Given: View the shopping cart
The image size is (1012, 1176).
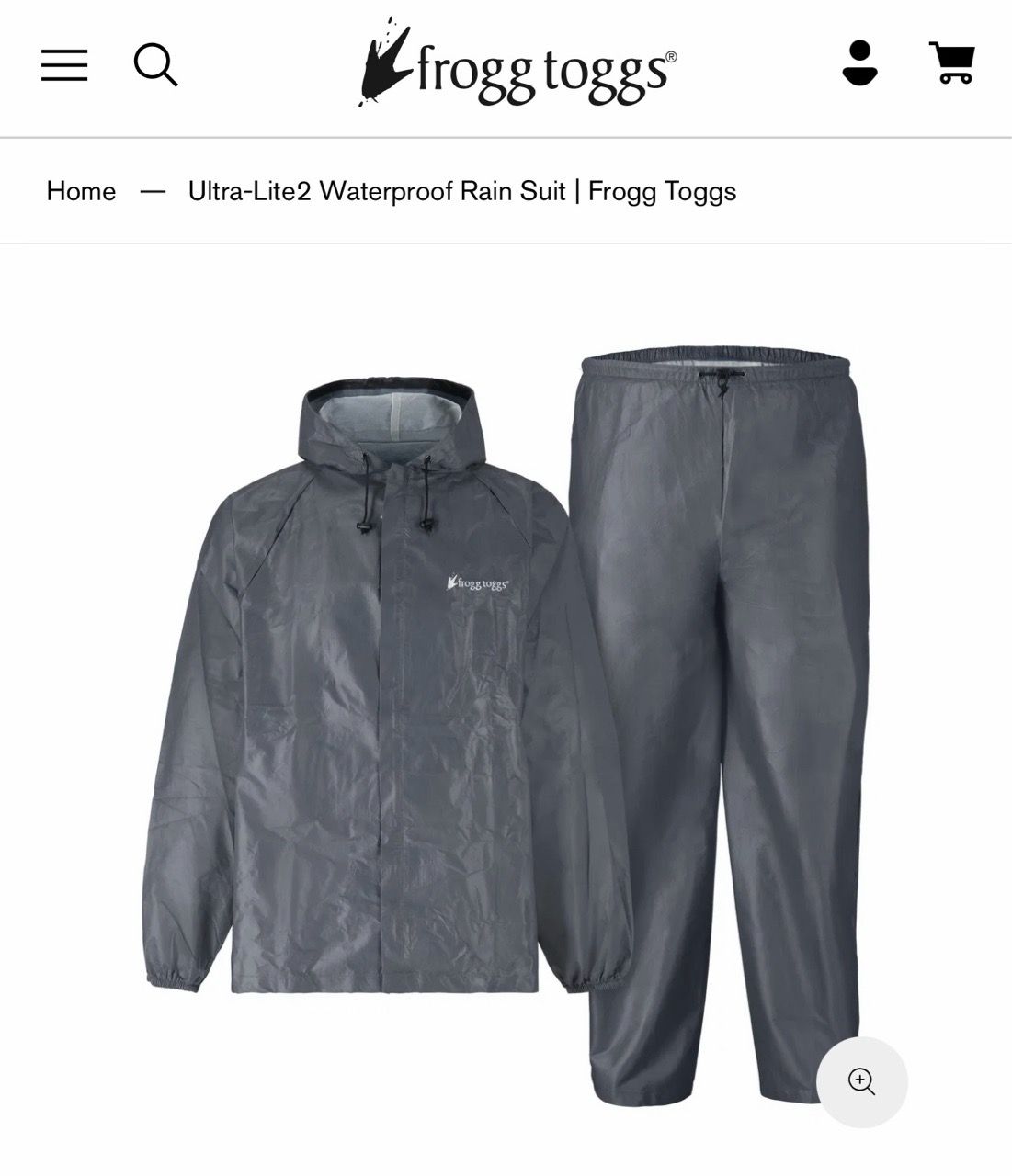Looking at the screenshot, I should pos(951,62).
